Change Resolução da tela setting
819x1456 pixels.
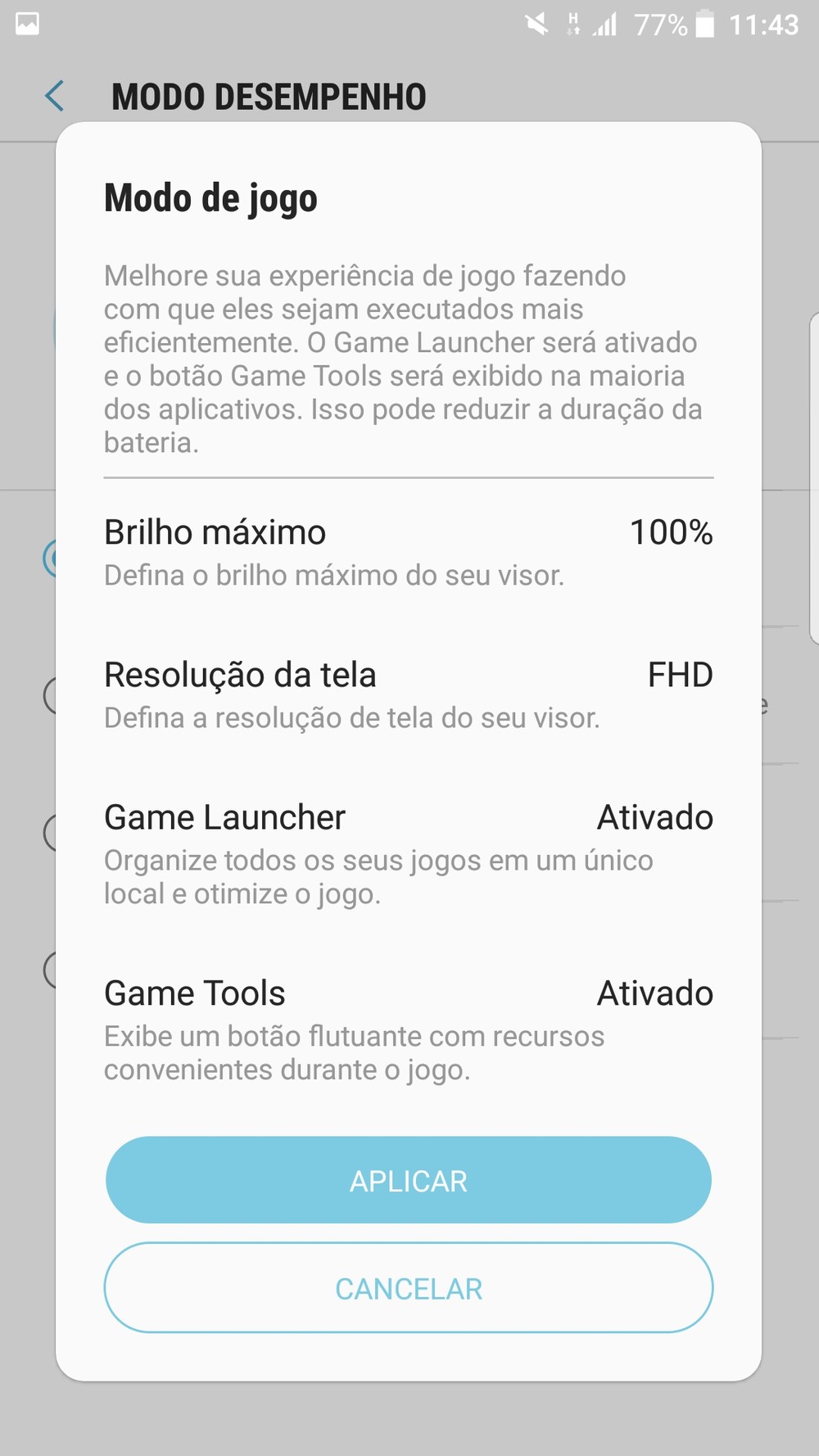(409, 695)
